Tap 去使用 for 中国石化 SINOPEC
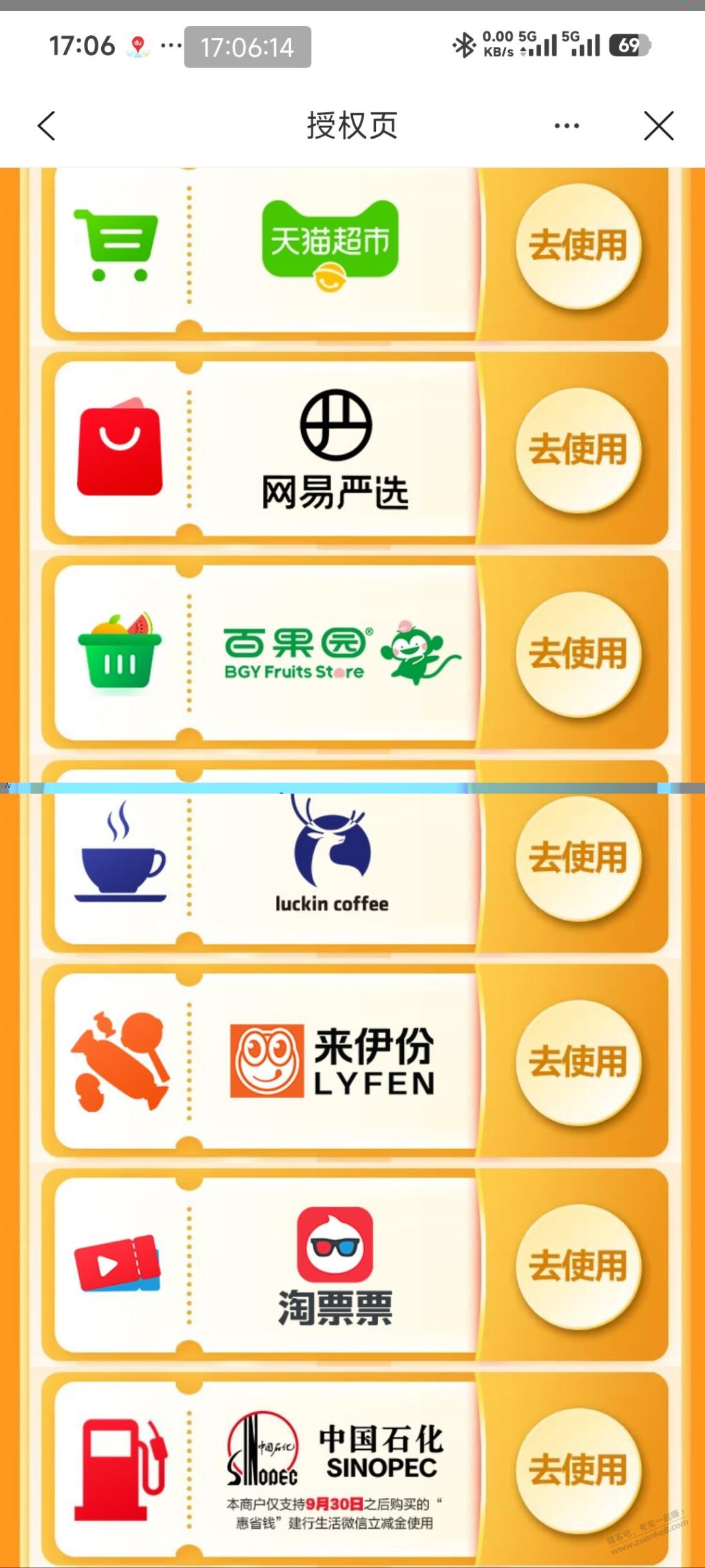Image resolution: width=705 pixels, height=1568 pixels. 578,1469
